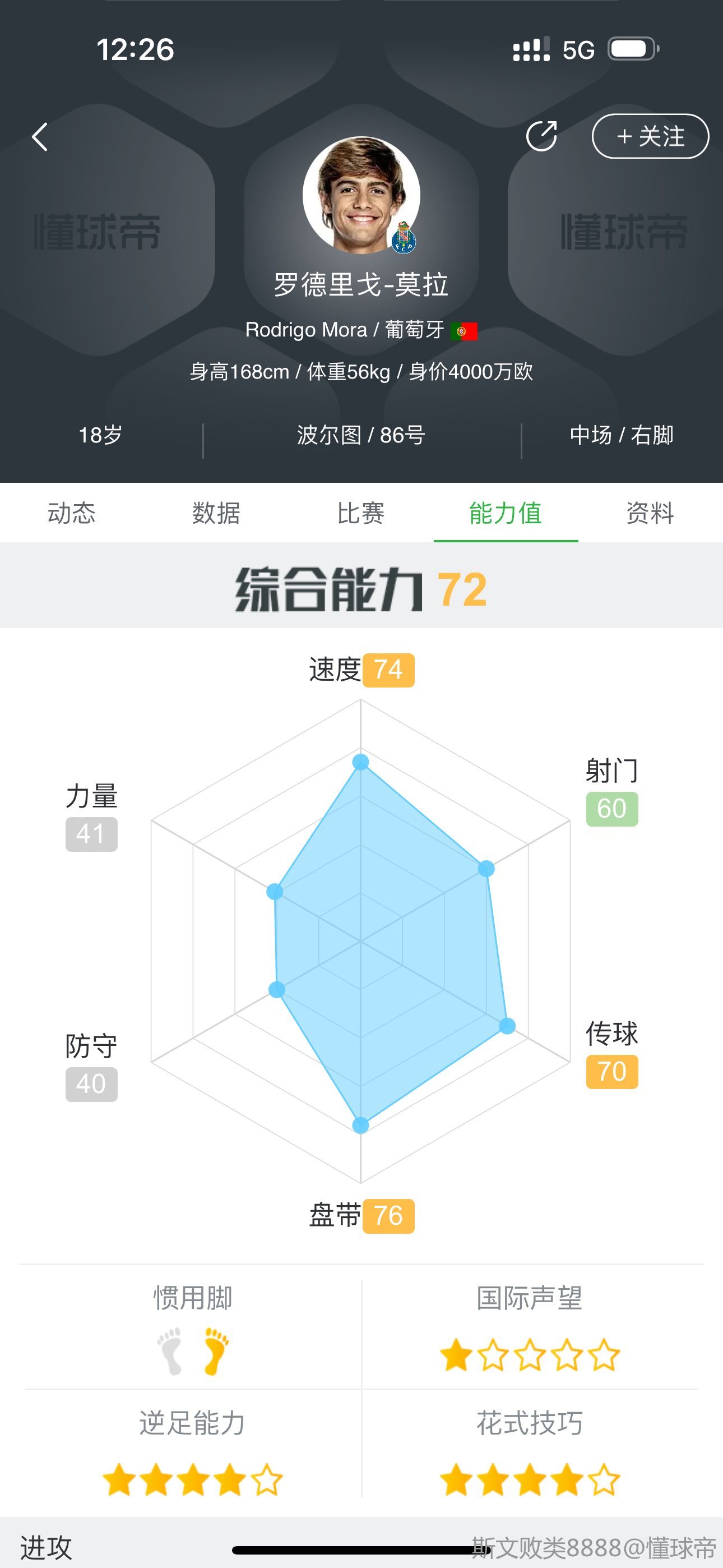Go back using the top-left arrow

[x=40, y=136]
